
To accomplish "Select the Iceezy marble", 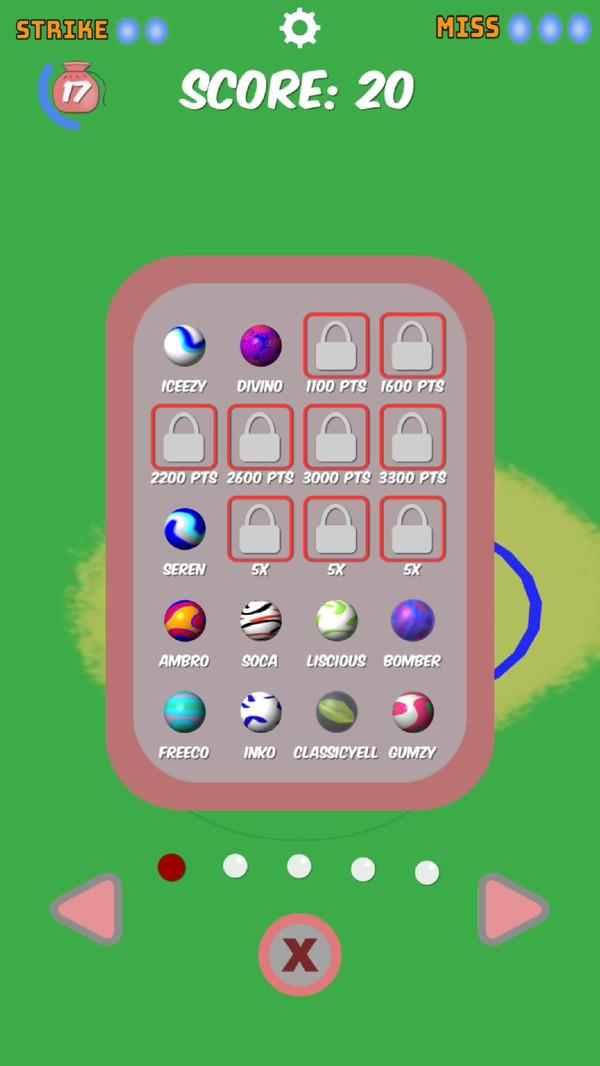I will 185,346.
